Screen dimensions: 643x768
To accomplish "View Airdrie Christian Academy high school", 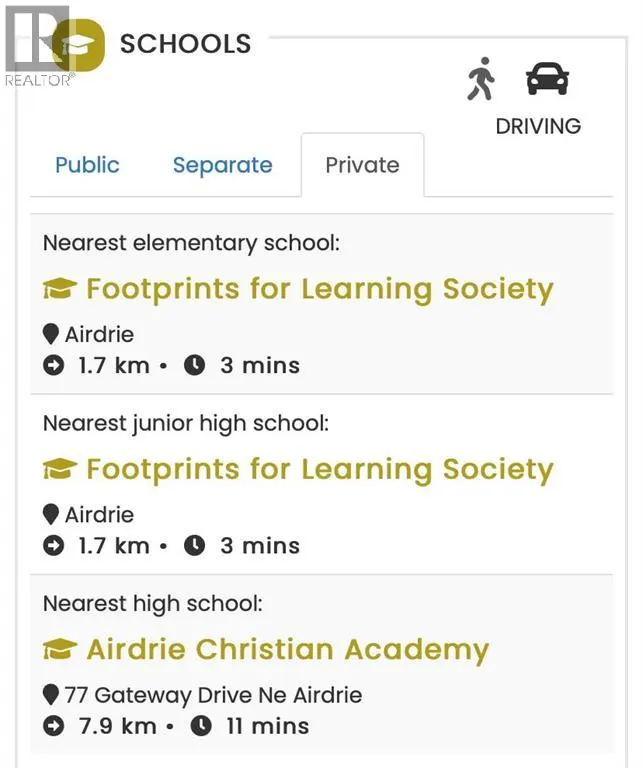I will 287,649.
